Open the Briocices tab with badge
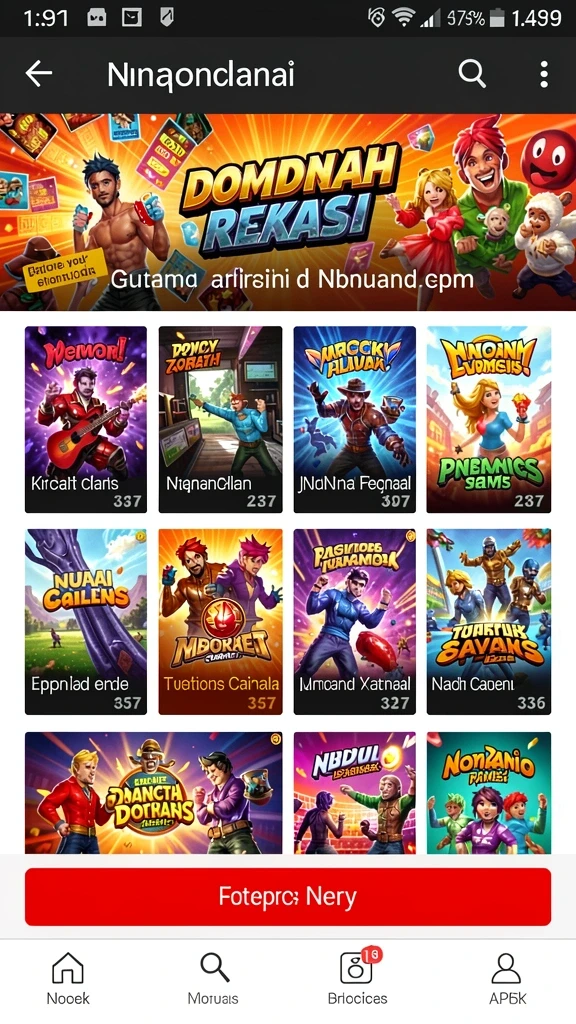Screen dimensions: 576x1024 tap(358, 978)
